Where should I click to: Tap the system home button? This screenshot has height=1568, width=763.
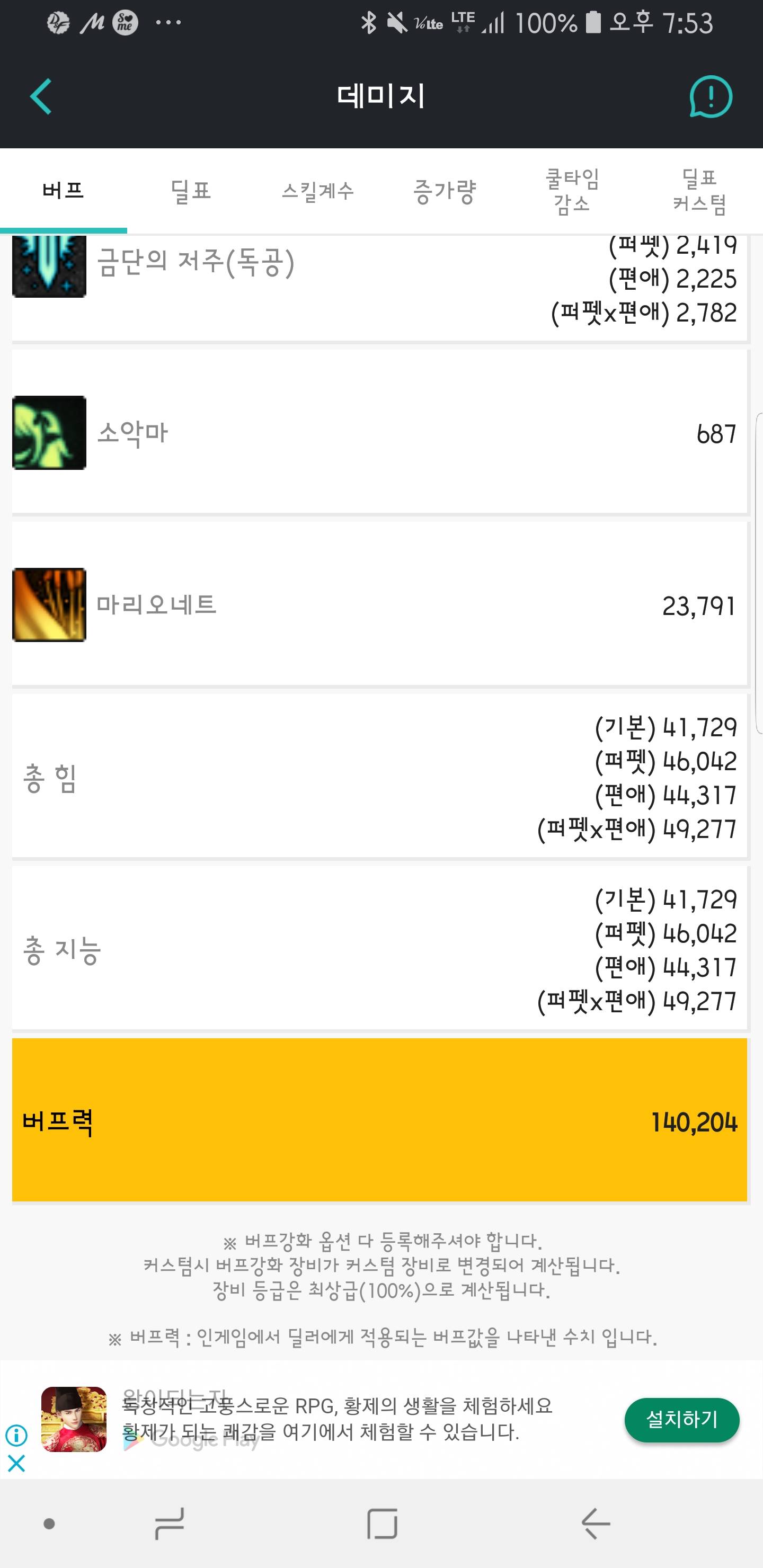click(x=382, y=1524)
